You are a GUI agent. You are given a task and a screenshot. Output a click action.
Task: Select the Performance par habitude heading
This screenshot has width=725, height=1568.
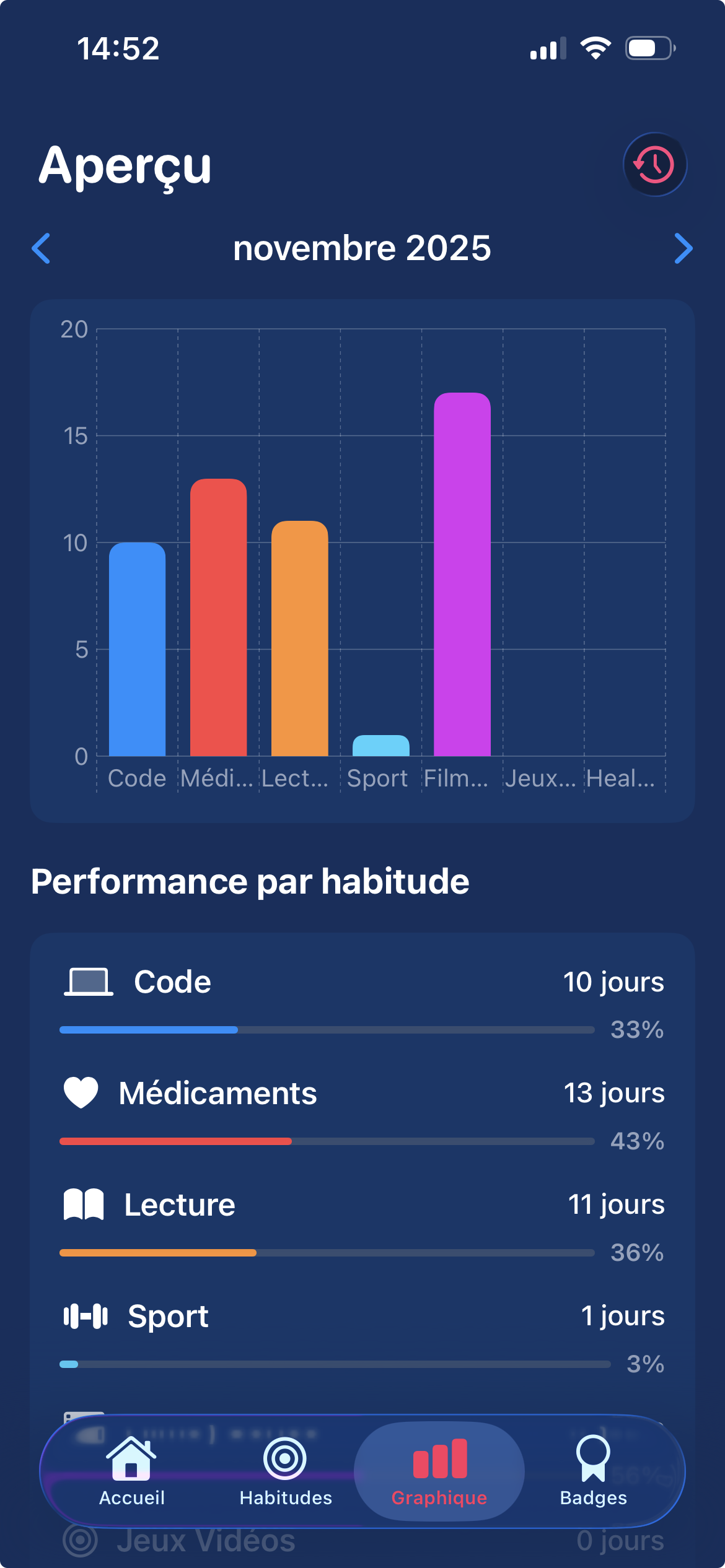[250, 882]
